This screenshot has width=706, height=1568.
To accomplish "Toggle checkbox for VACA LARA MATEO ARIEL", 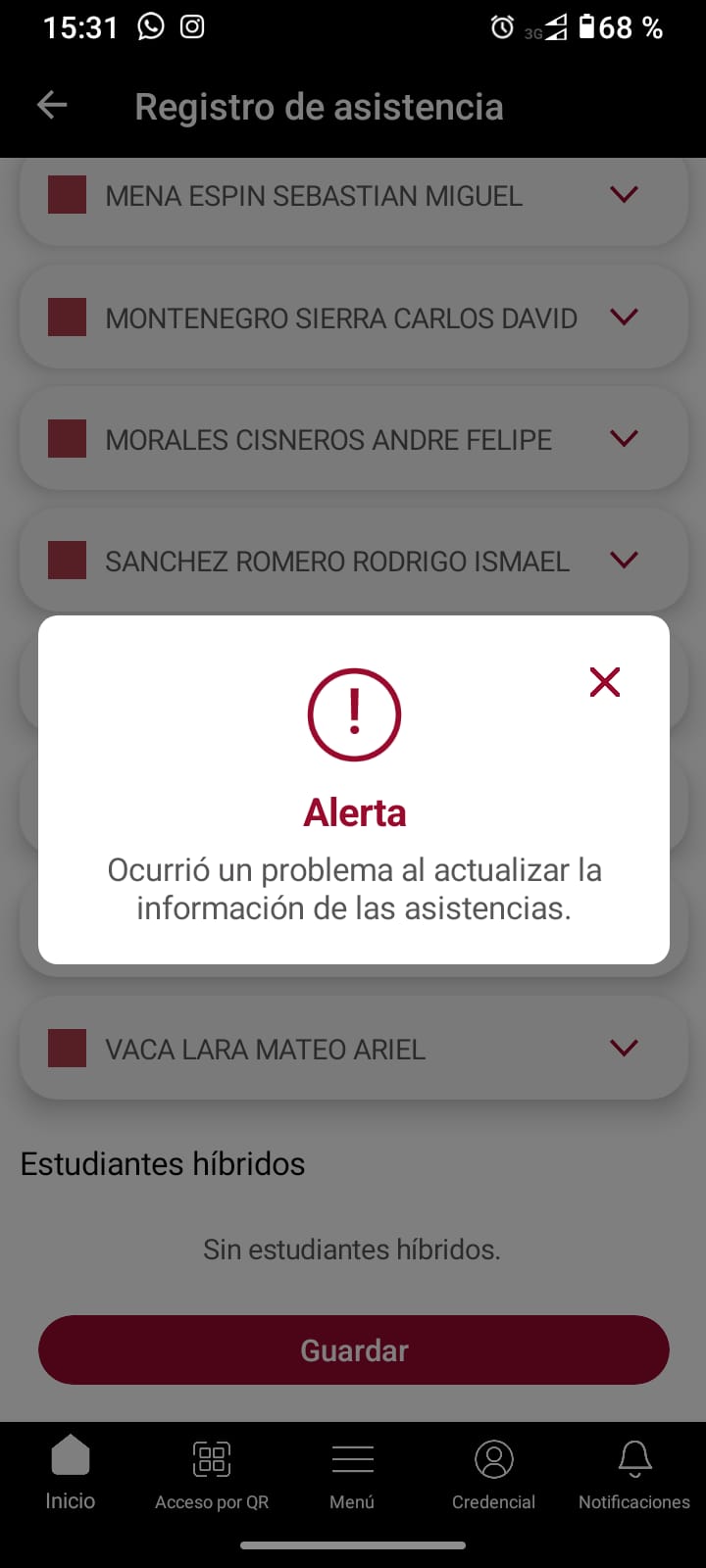I will pyautogui.click(x=68, y=1049).
